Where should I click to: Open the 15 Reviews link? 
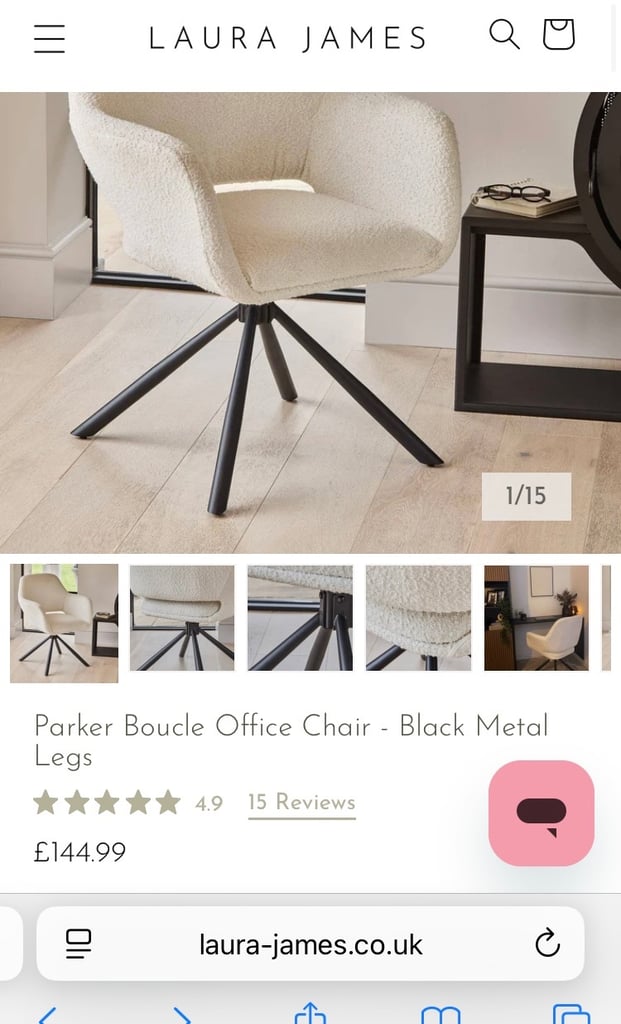(302, 803)
